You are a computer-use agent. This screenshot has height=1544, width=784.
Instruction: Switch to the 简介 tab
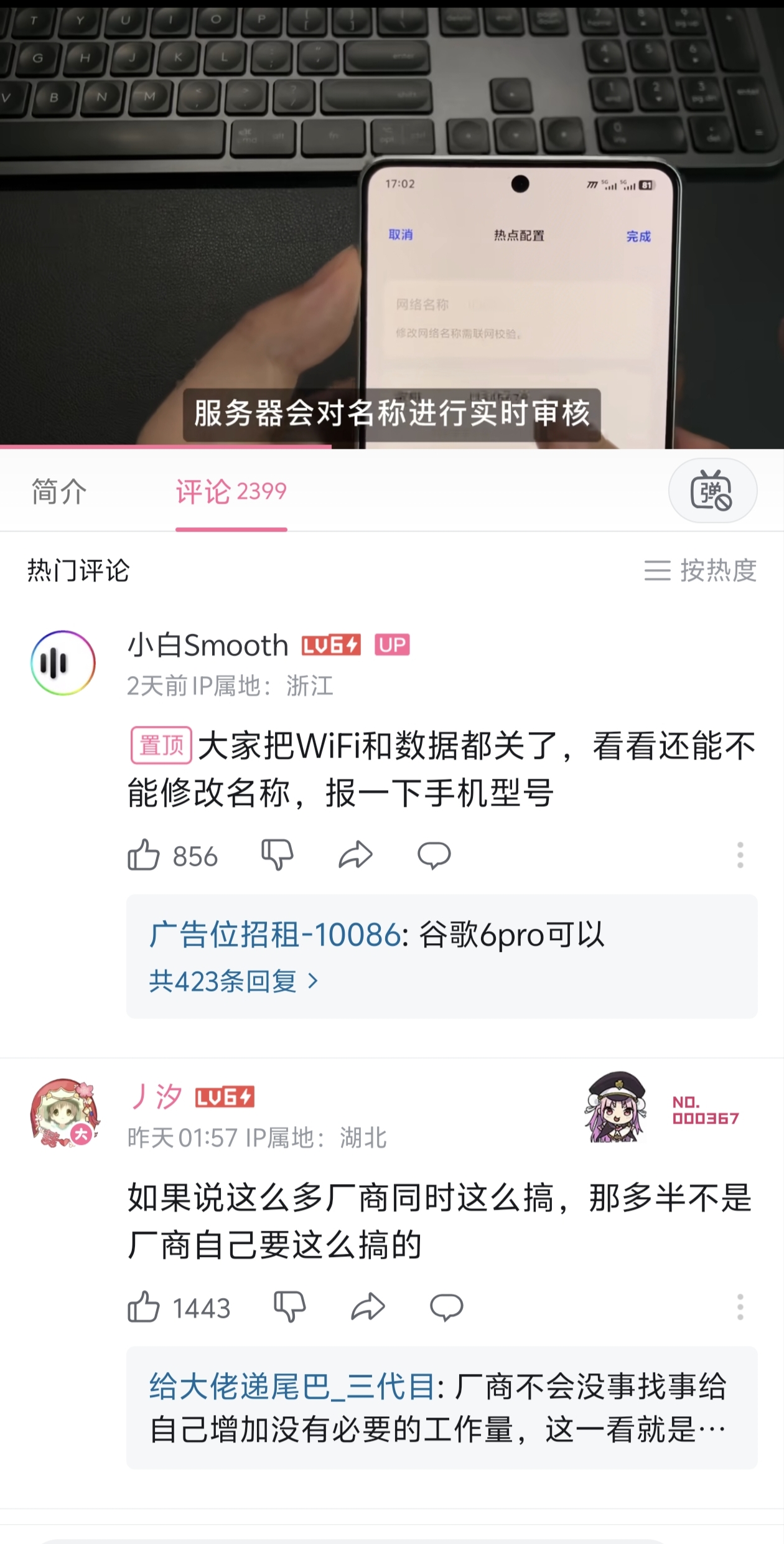59,492
